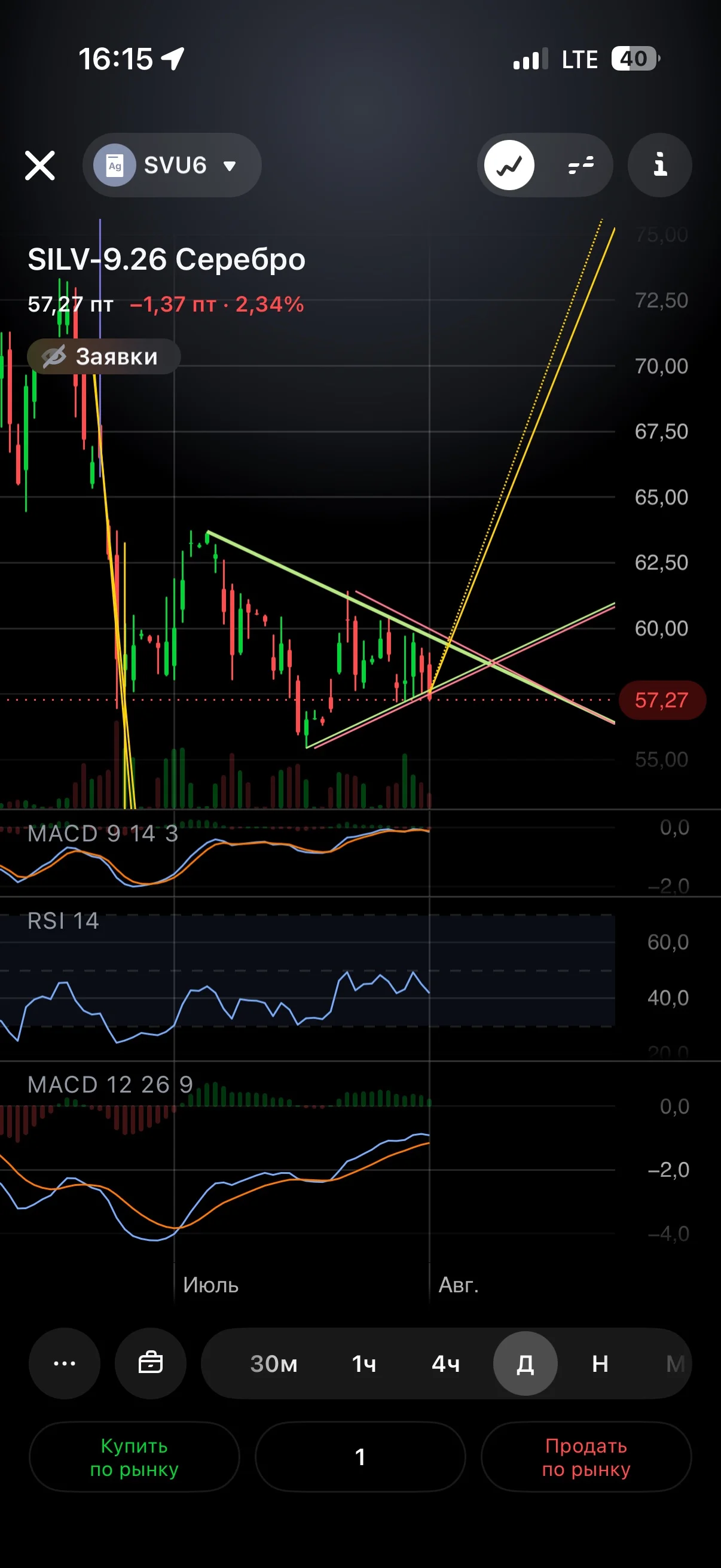Screen dimensions: 721x1568
Task: Select the weekly Н timeframe
Action: tap(600, 1364)
